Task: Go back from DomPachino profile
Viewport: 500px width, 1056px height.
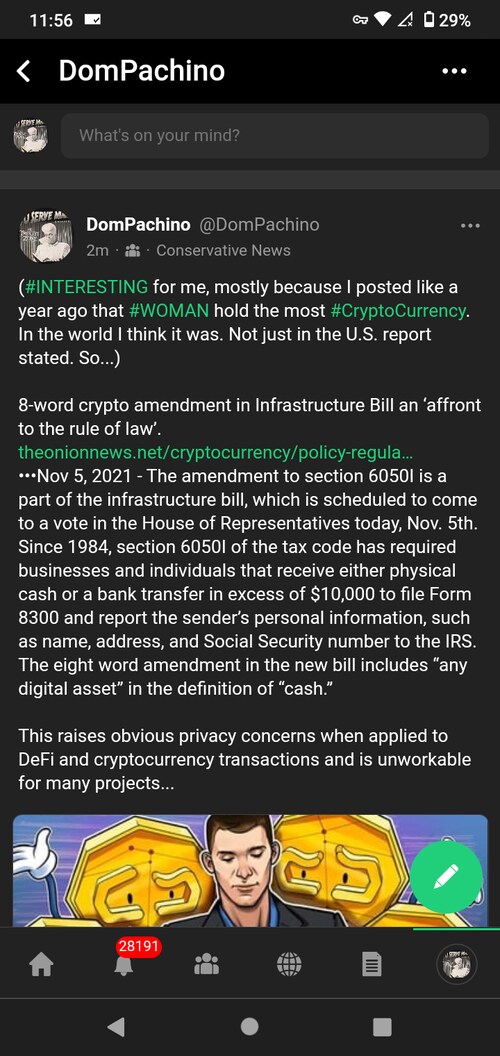Action: tap(24, 71)
